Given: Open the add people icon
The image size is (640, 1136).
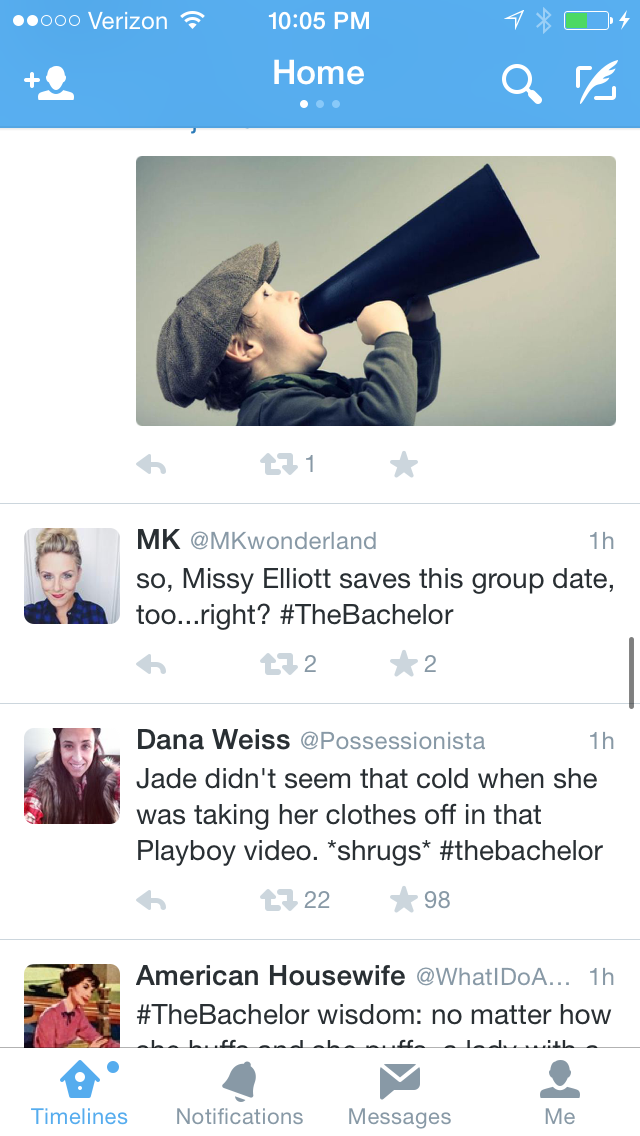Looking at the screenshot, I should [x=49, y=84].
